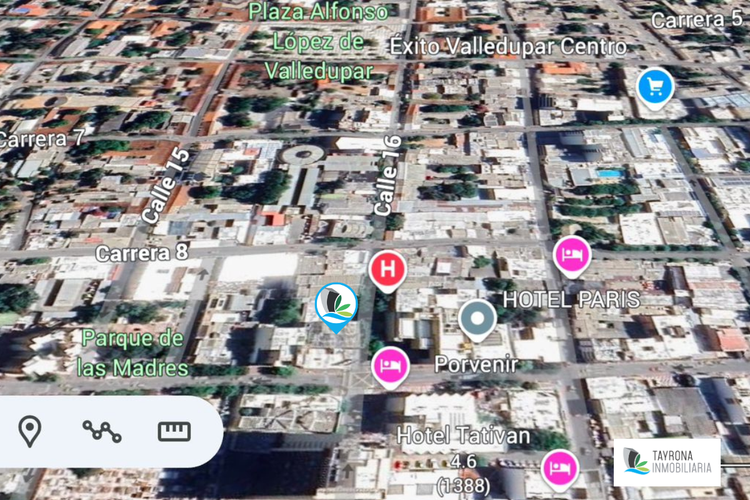Image resolution: width=750 pixels, height=500 pixels.
Task: Open the Éxito Valledupar Centro shopping pin
Action: [655, 88]
